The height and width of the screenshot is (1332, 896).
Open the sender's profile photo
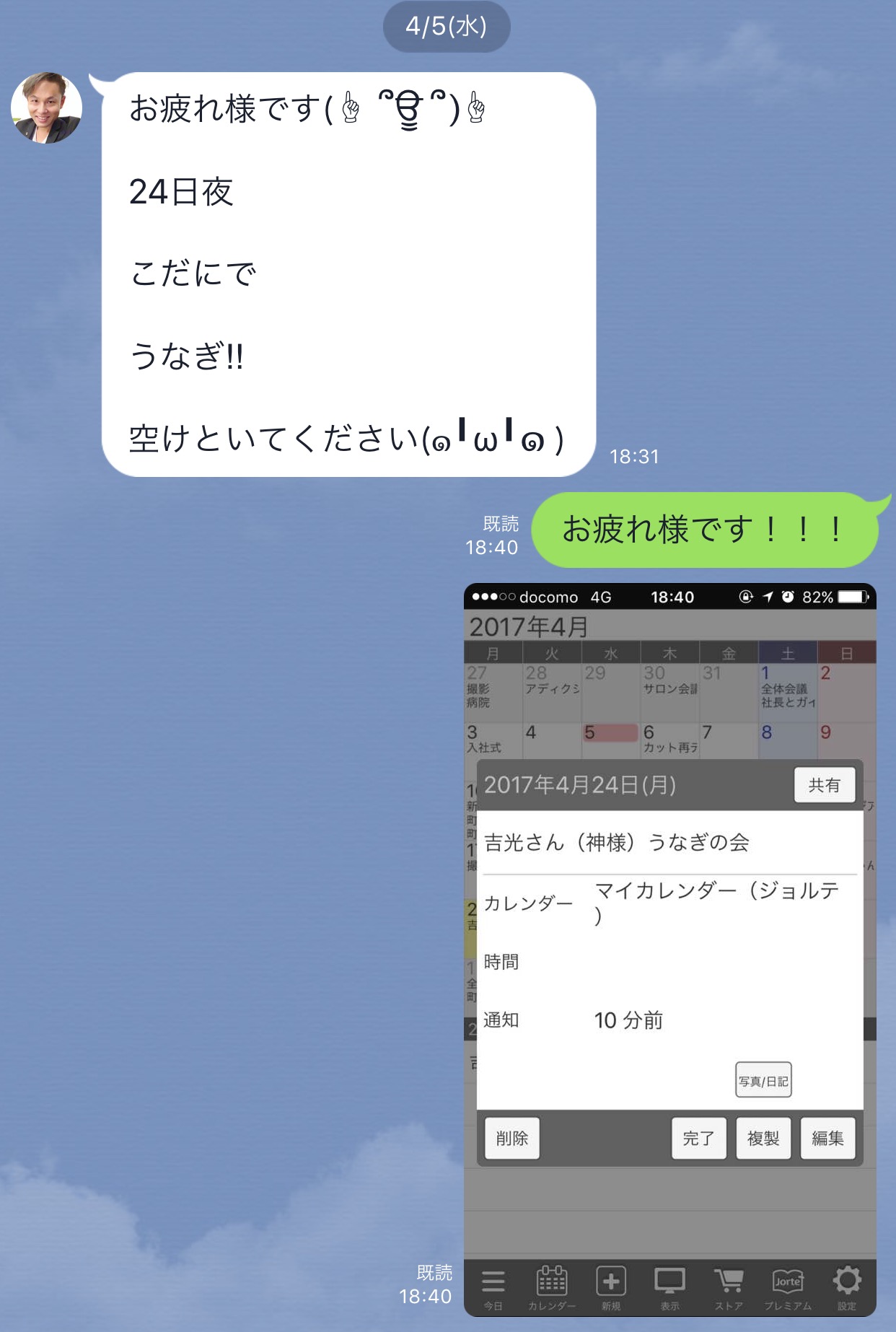pos(47,108)
